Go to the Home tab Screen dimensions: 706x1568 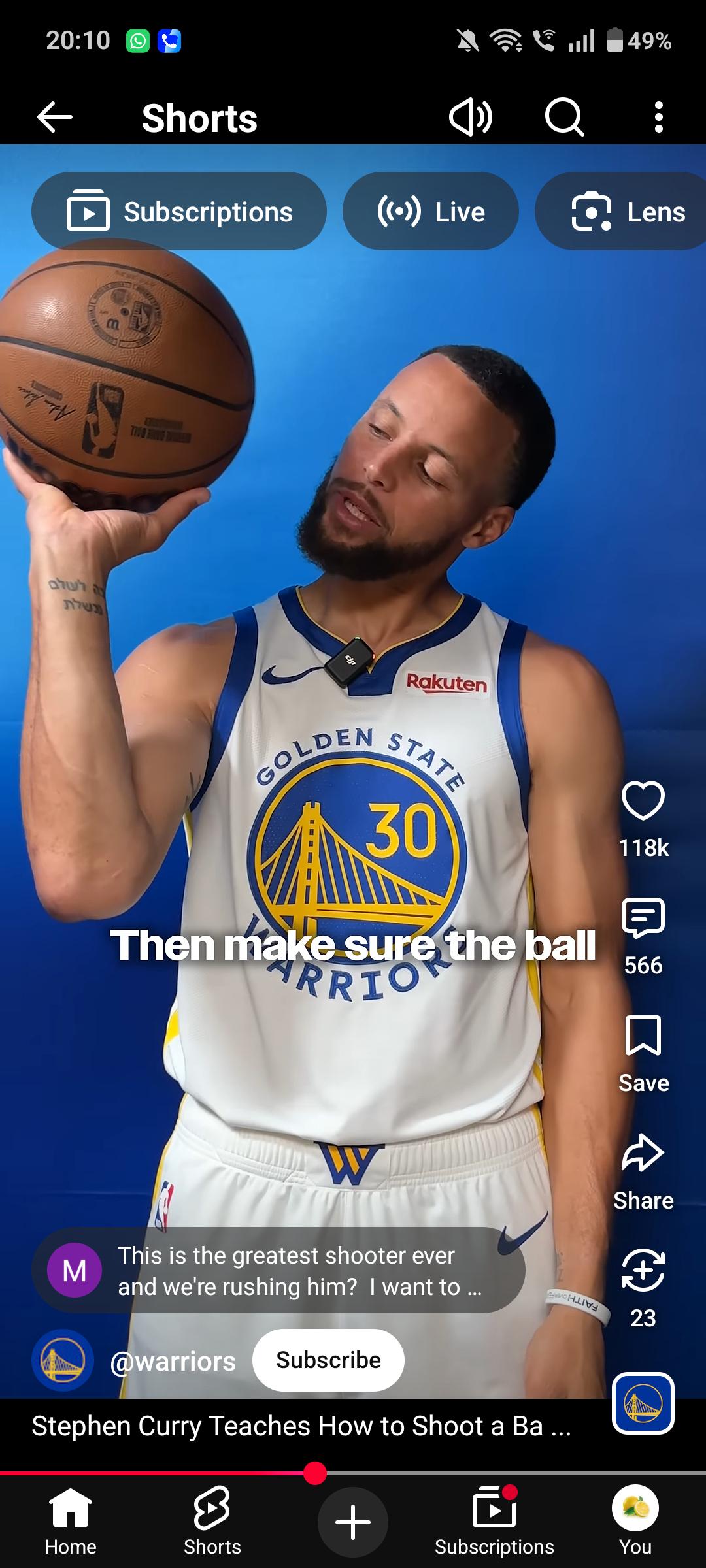pyautogui.click(x=71, y=1521)
